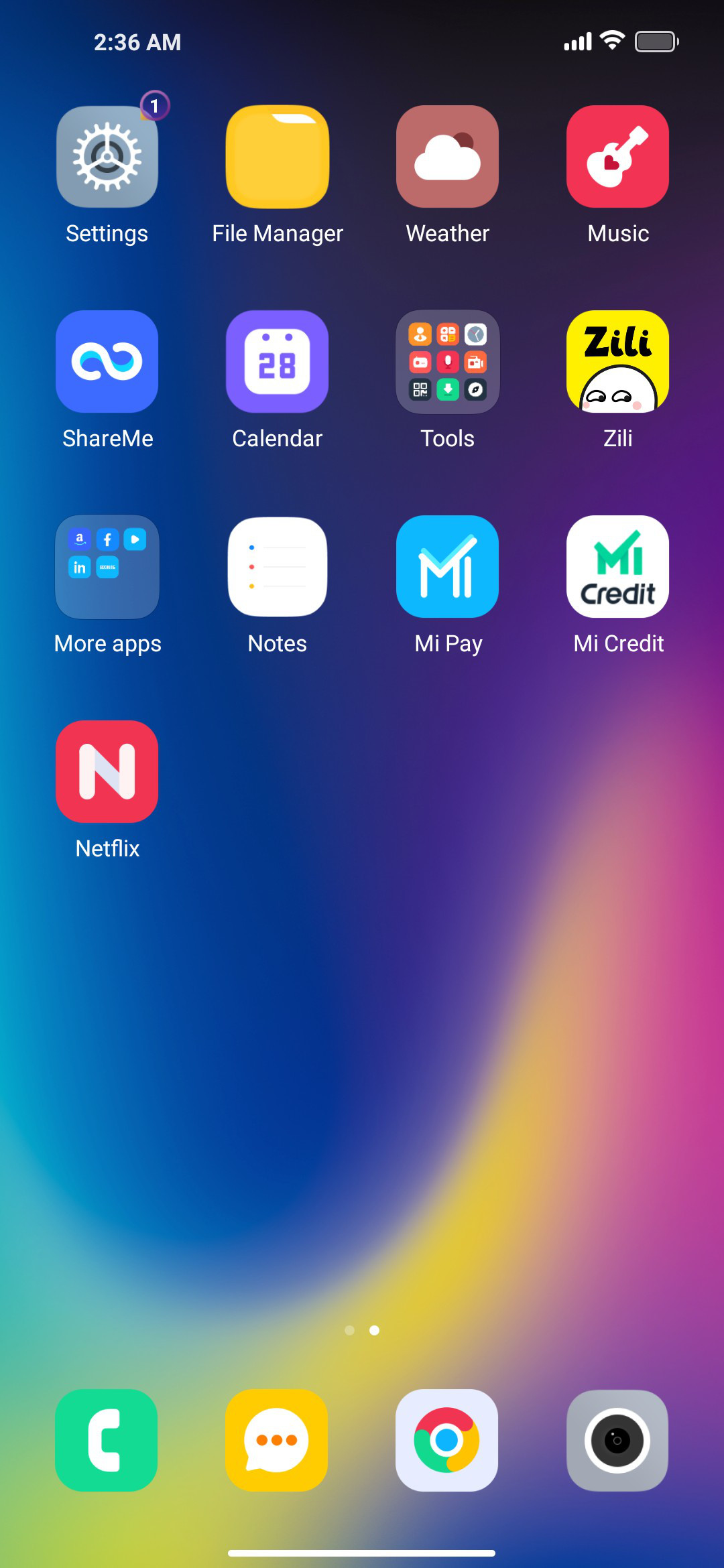The height and width of the screenshot is (1568, 724).
Task: Open the Messages app in the dock
Action: tap(277, 1441)
